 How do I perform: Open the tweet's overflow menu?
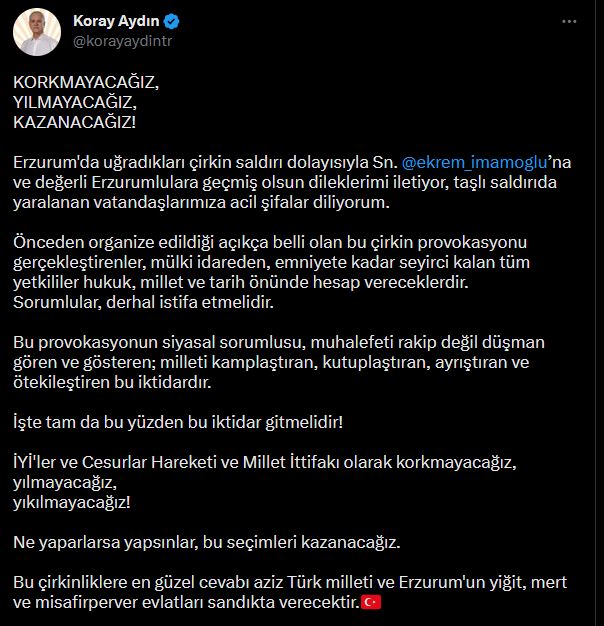pyautogui.click(x=569, y=21)
